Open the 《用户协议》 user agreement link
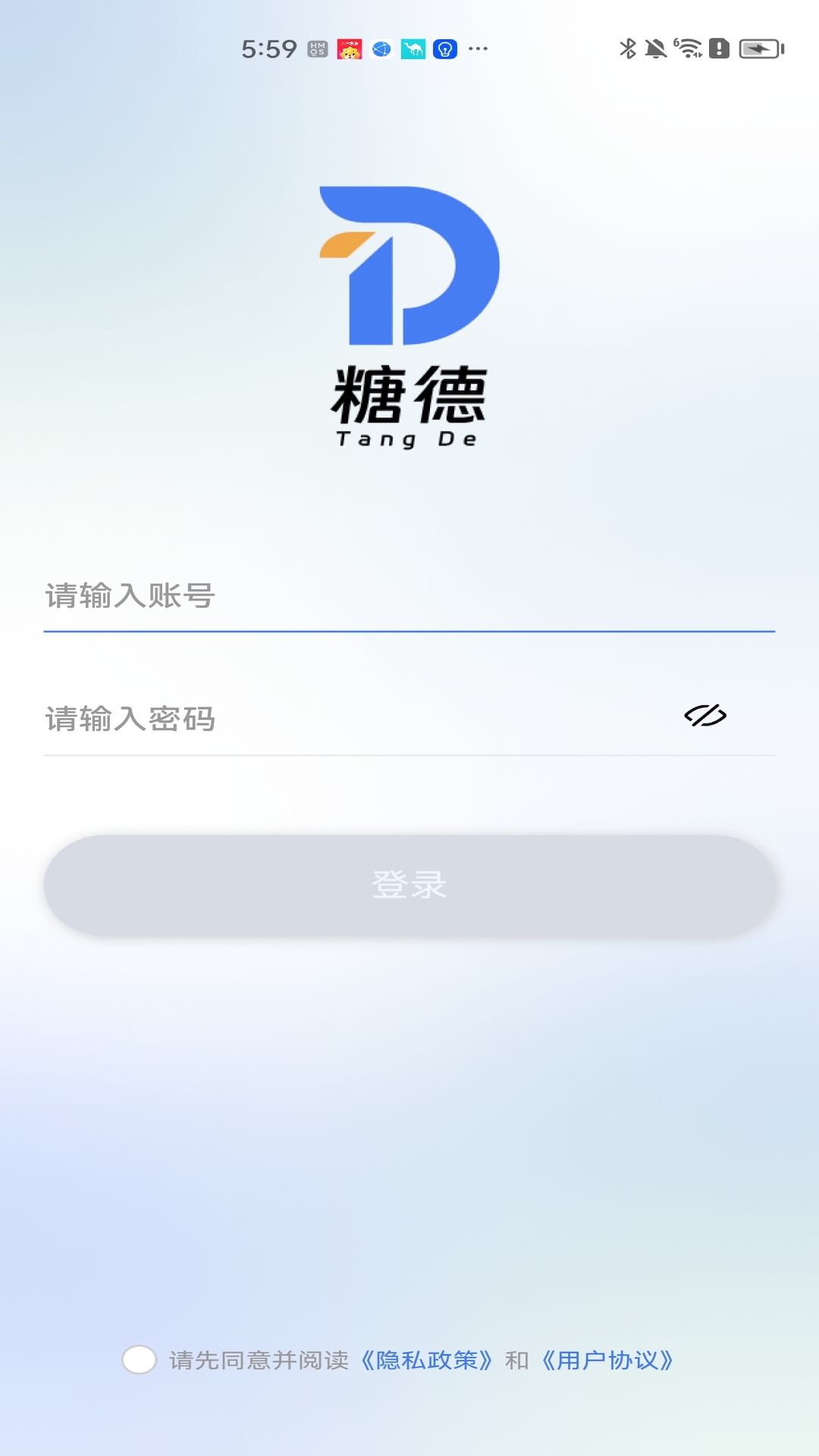 607,1360
